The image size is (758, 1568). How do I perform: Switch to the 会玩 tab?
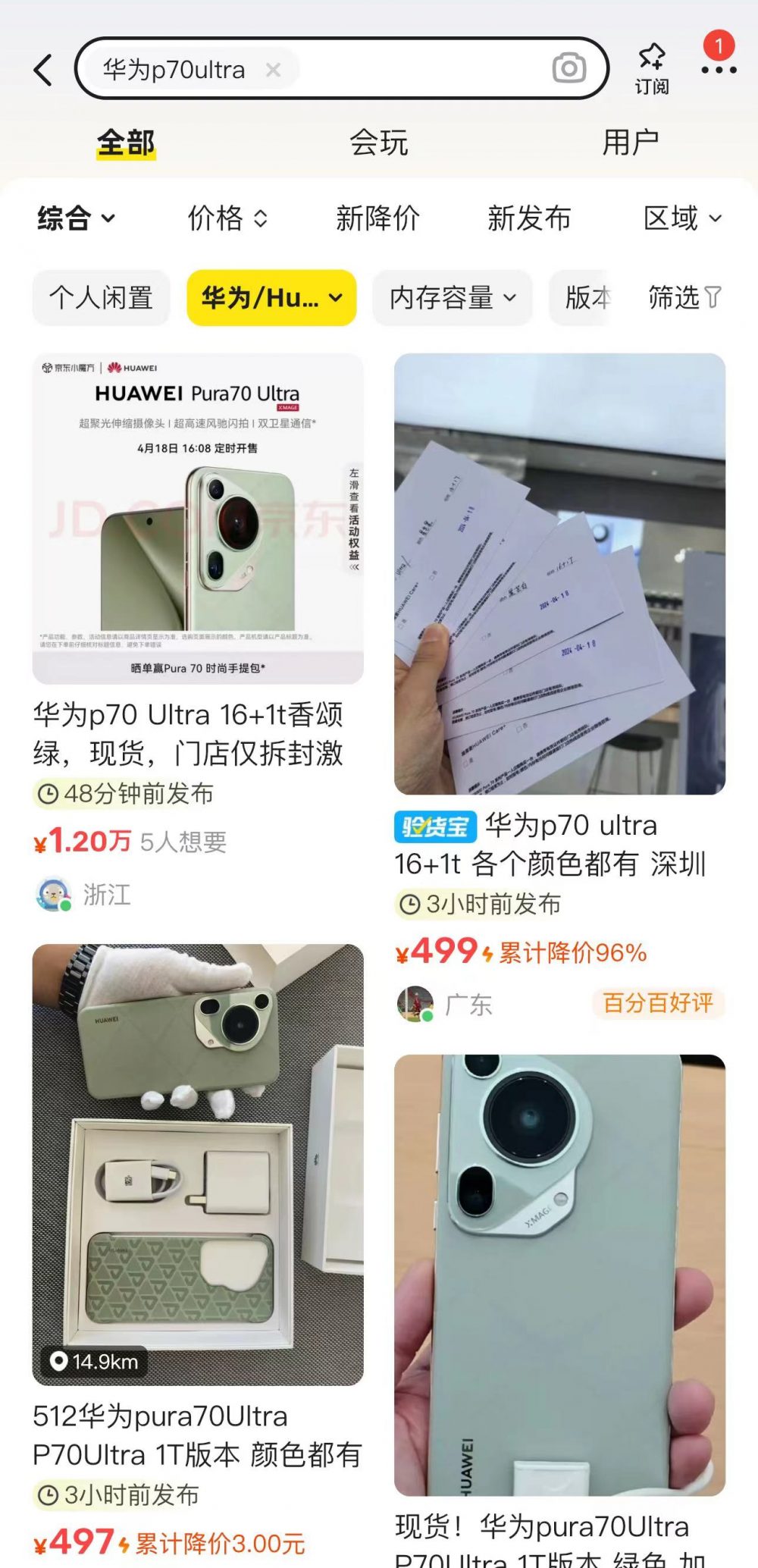pyautogui.click(x=377, y=141)
